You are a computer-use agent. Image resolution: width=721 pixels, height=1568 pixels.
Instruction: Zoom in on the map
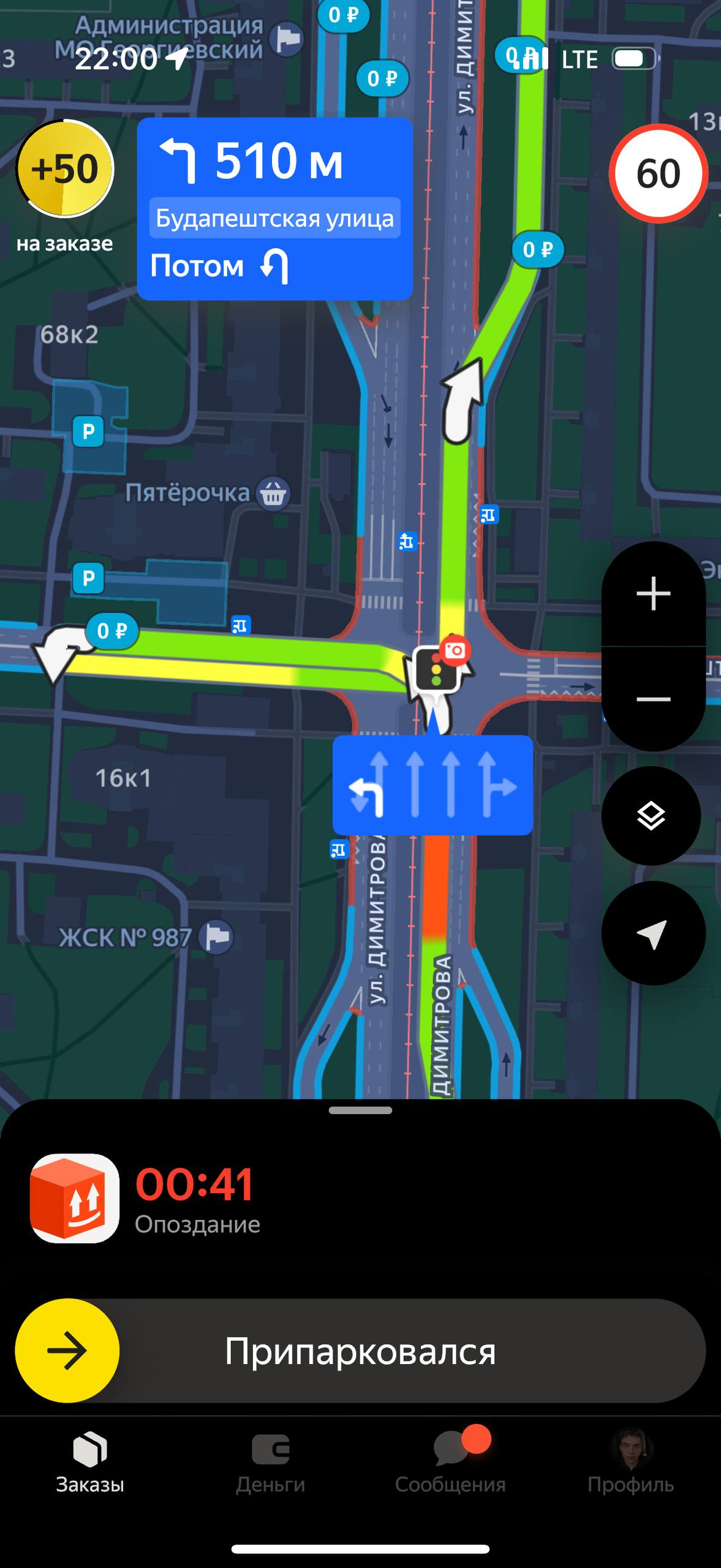coord(653,593)
